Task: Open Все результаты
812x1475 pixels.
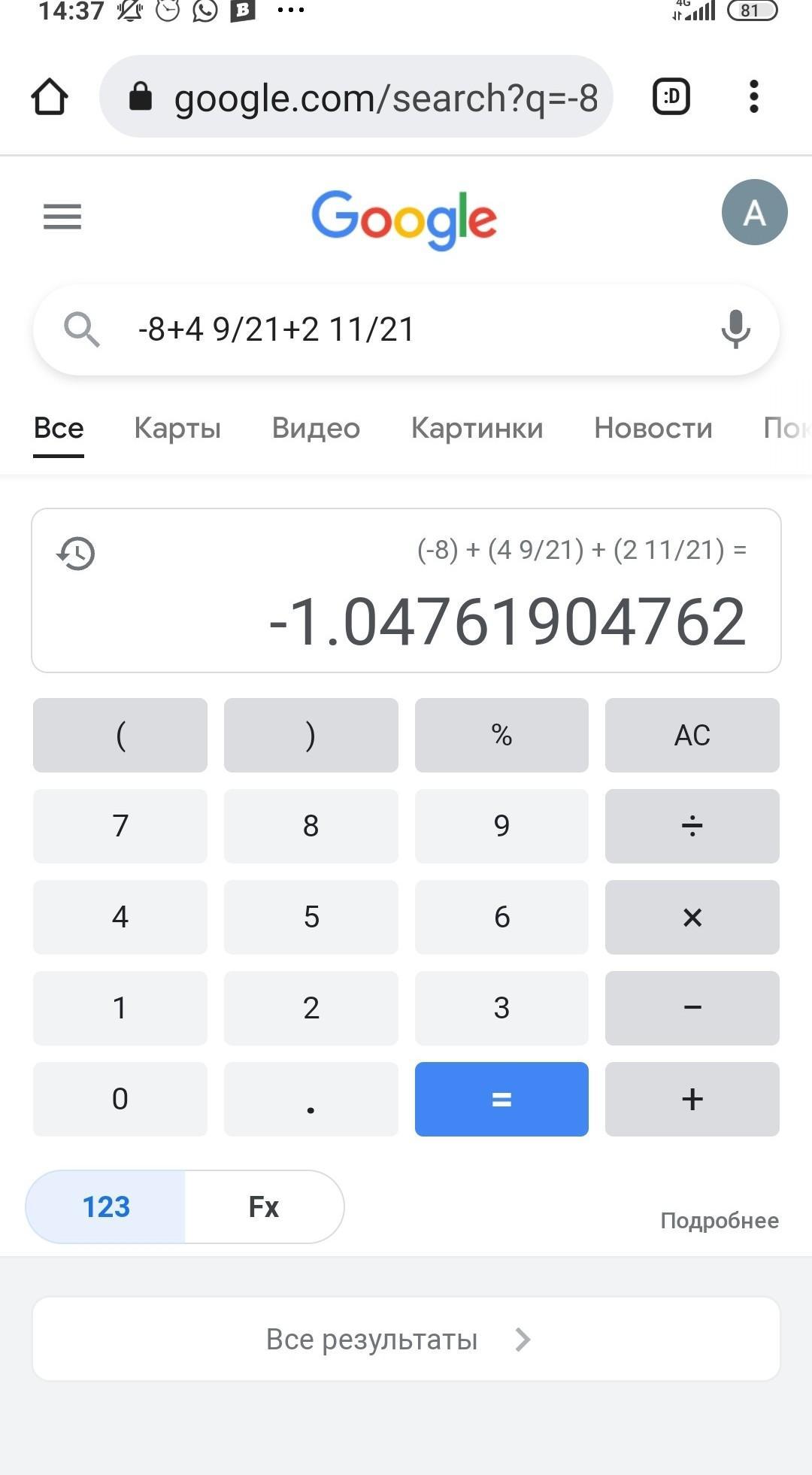Action: 406,1339
